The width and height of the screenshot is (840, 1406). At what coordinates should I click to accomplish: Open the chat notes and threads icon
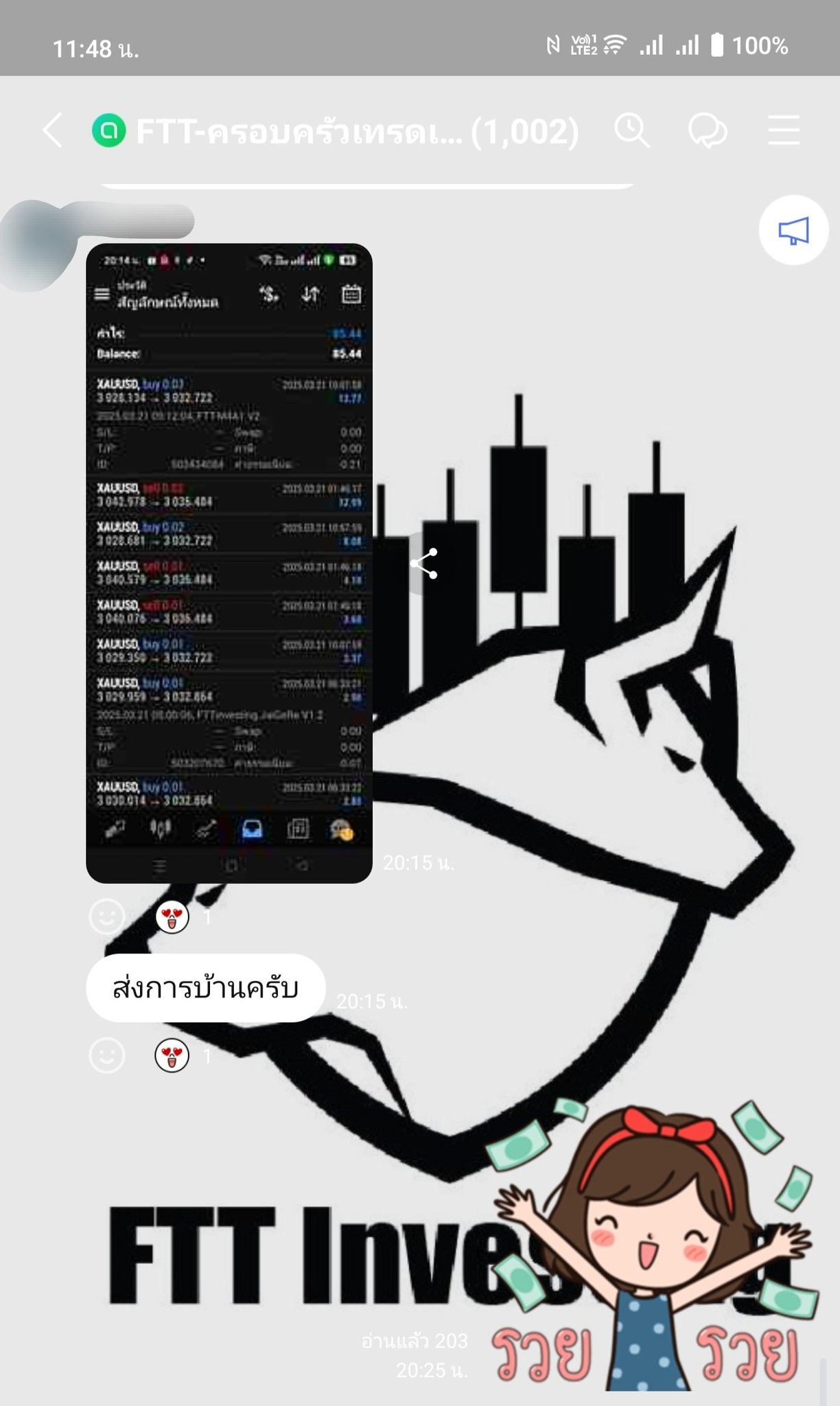tap(708, 130)
